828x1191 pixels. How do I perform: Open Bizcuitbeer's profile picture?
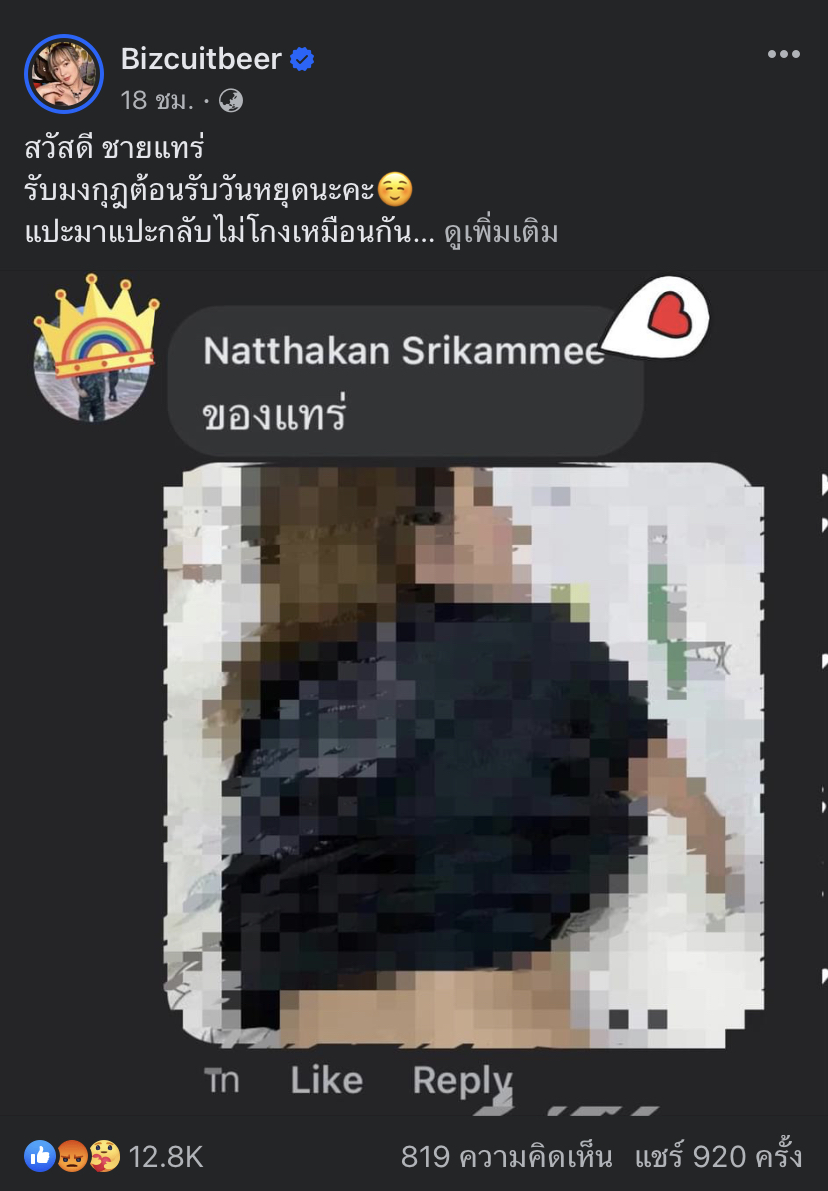[64, 75]
